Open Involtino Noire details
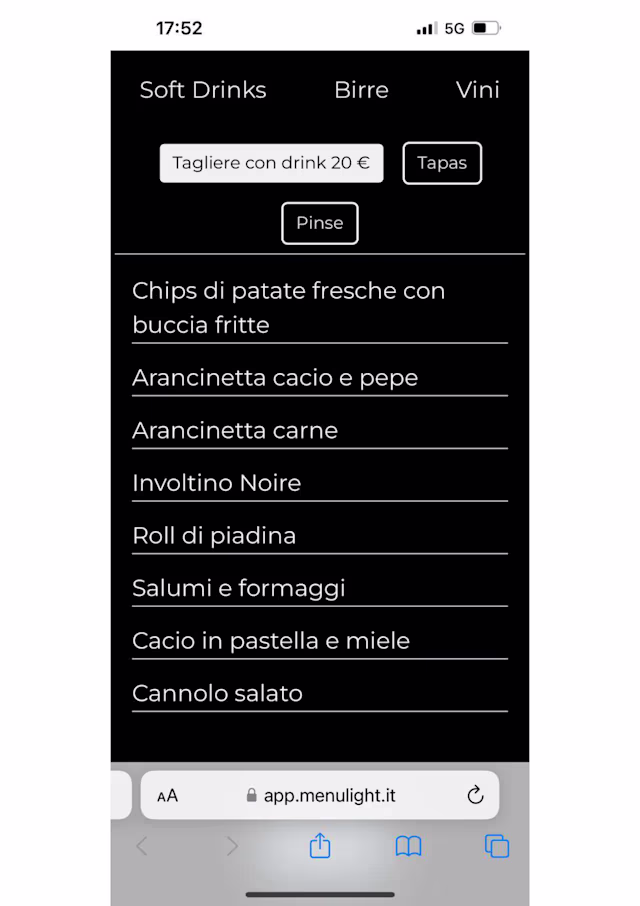 click(320, 483)
